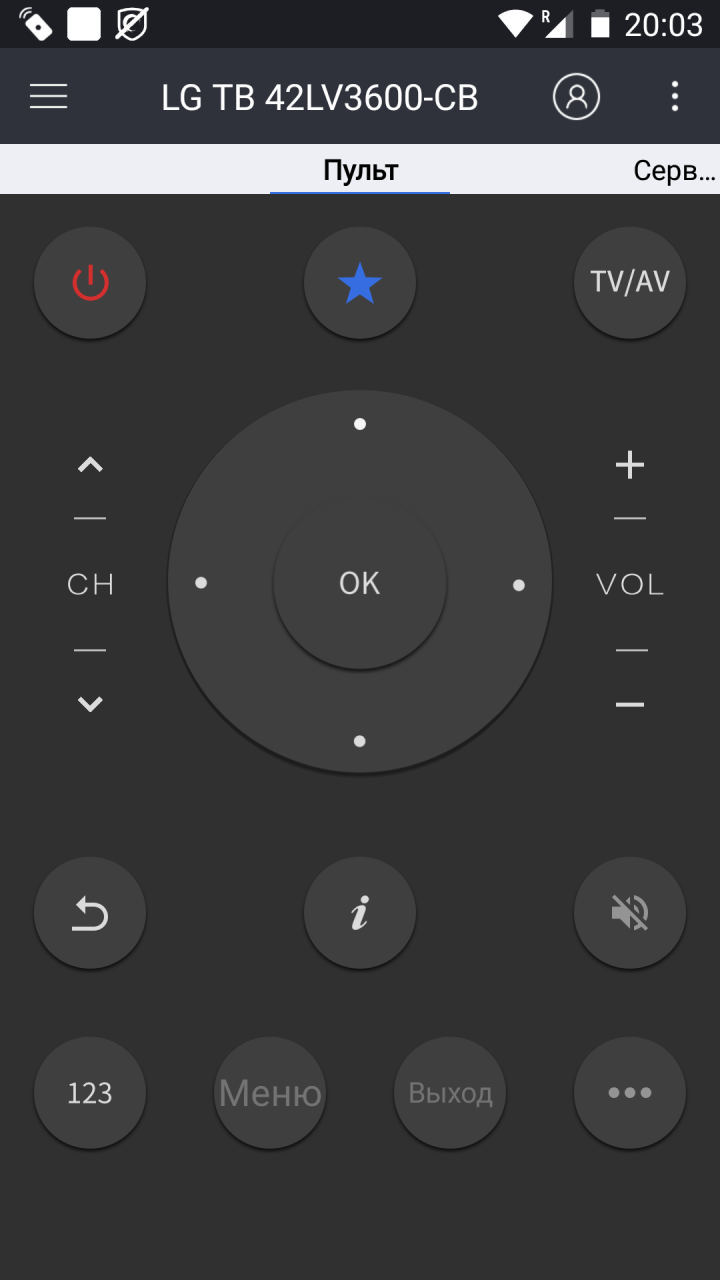720x1280 pixels.
Task: Open the three-dot overflow menu
Action: tap(675, 96)
